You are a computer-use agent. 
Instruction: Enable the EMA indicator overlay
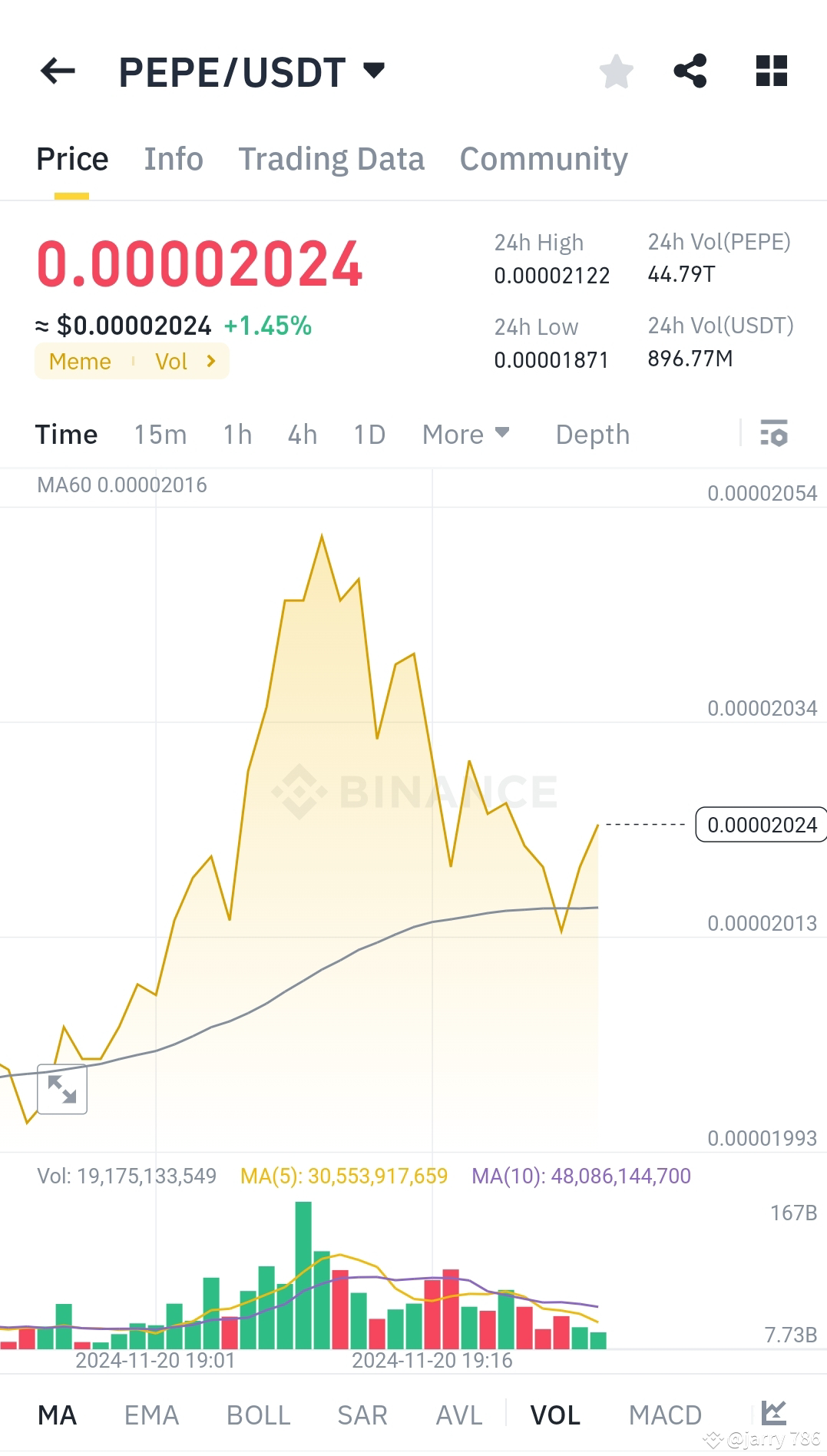tap(151, 1413)
